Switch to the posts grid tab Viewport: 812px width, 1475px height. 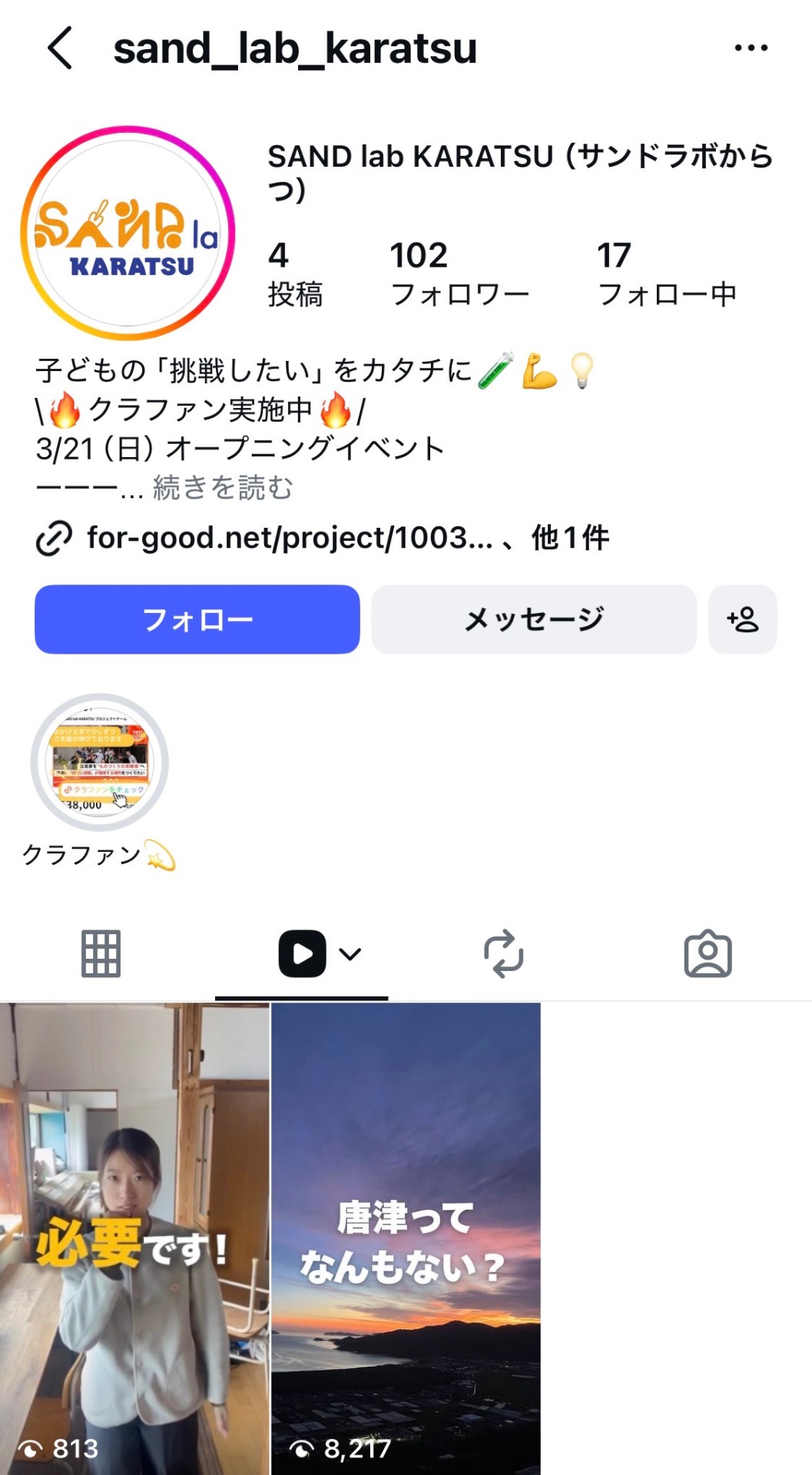(x=101, y=954)
